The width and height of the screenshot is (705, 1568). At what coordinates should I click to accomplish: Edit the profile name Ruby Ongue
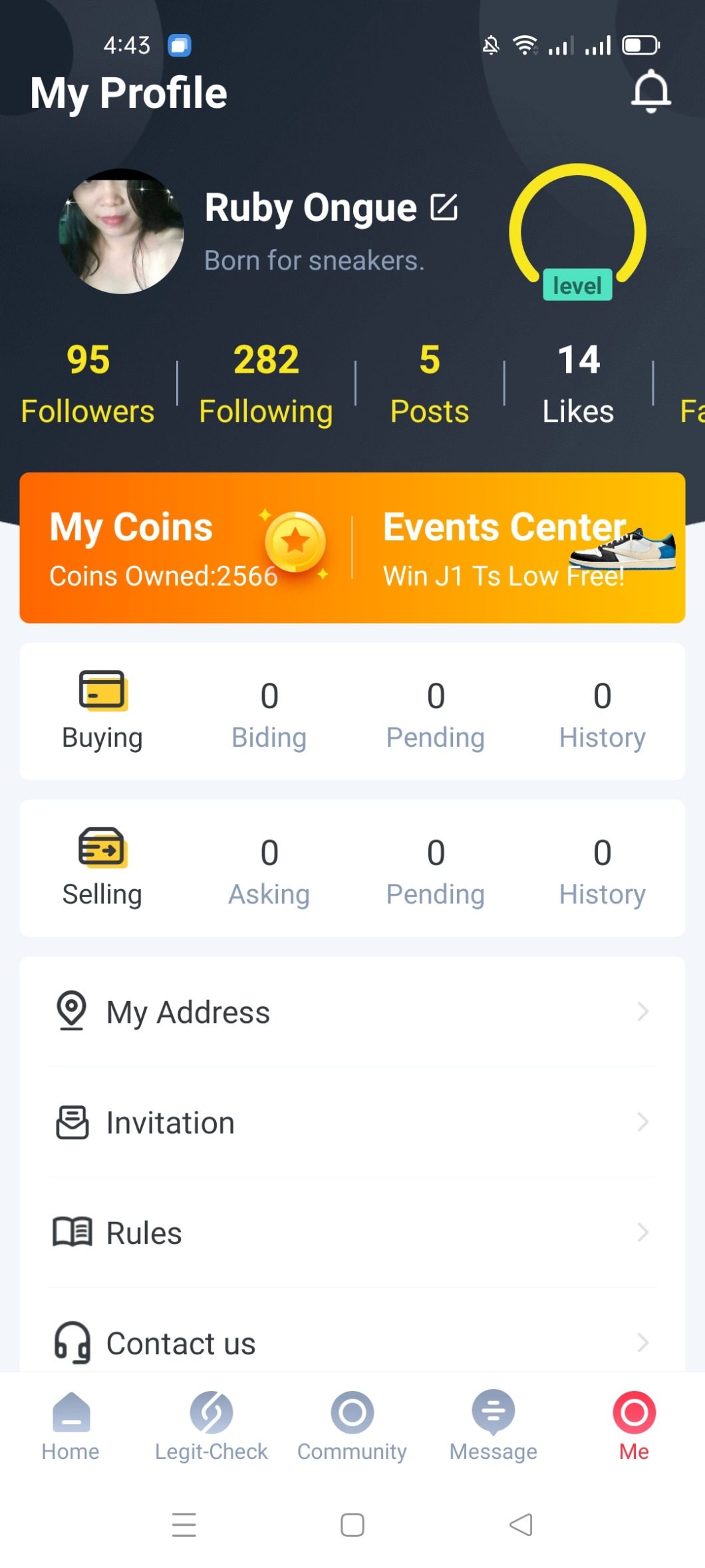pos(444,207)
